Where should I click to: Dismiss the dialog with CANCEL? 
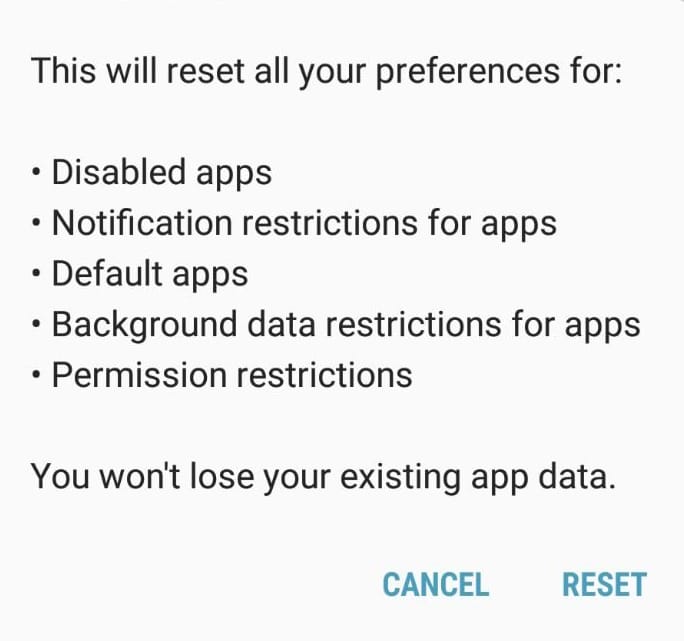coord(436,584)
